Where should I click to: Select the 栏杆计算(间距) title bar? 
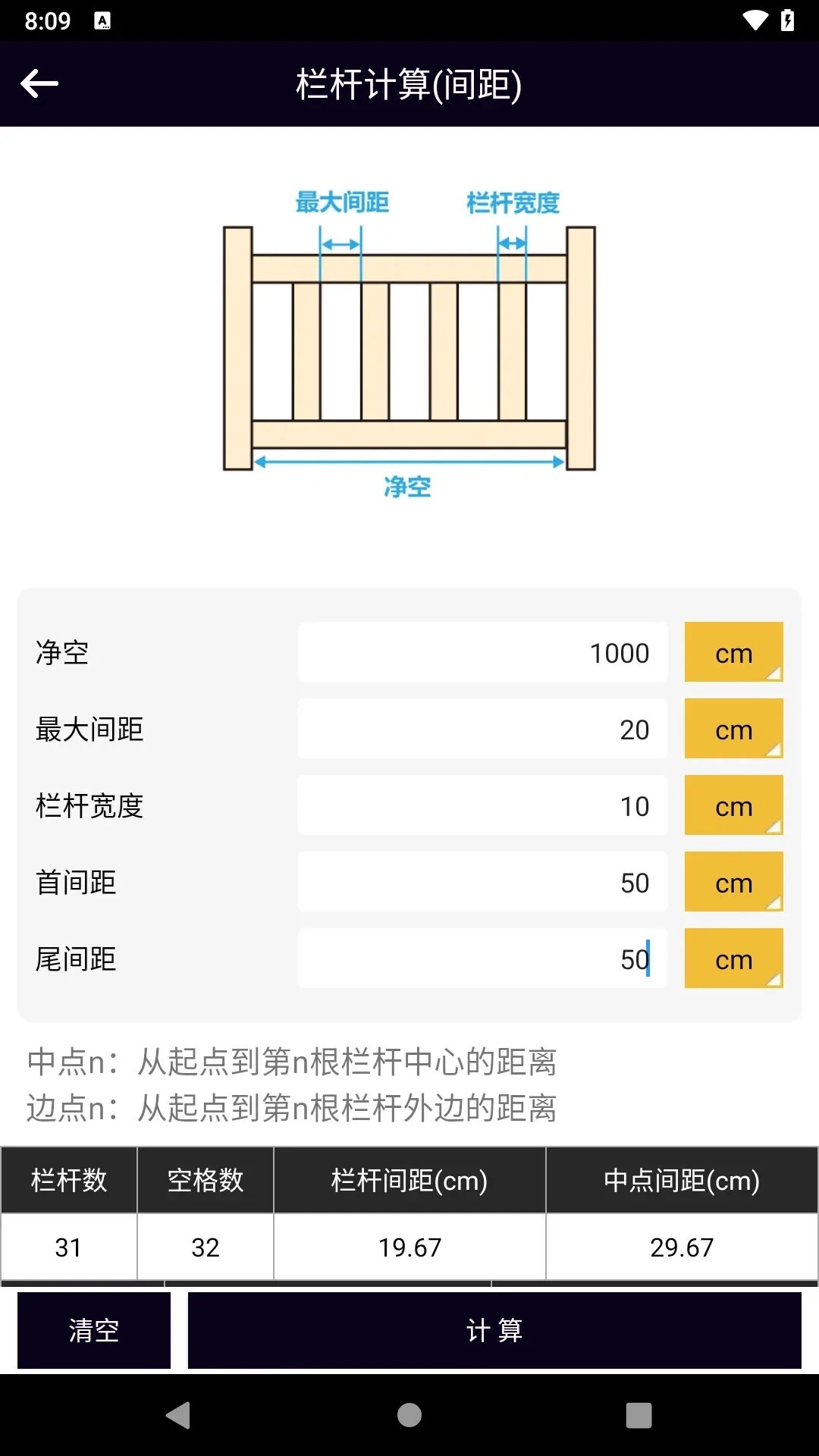(x=409, y=83)
